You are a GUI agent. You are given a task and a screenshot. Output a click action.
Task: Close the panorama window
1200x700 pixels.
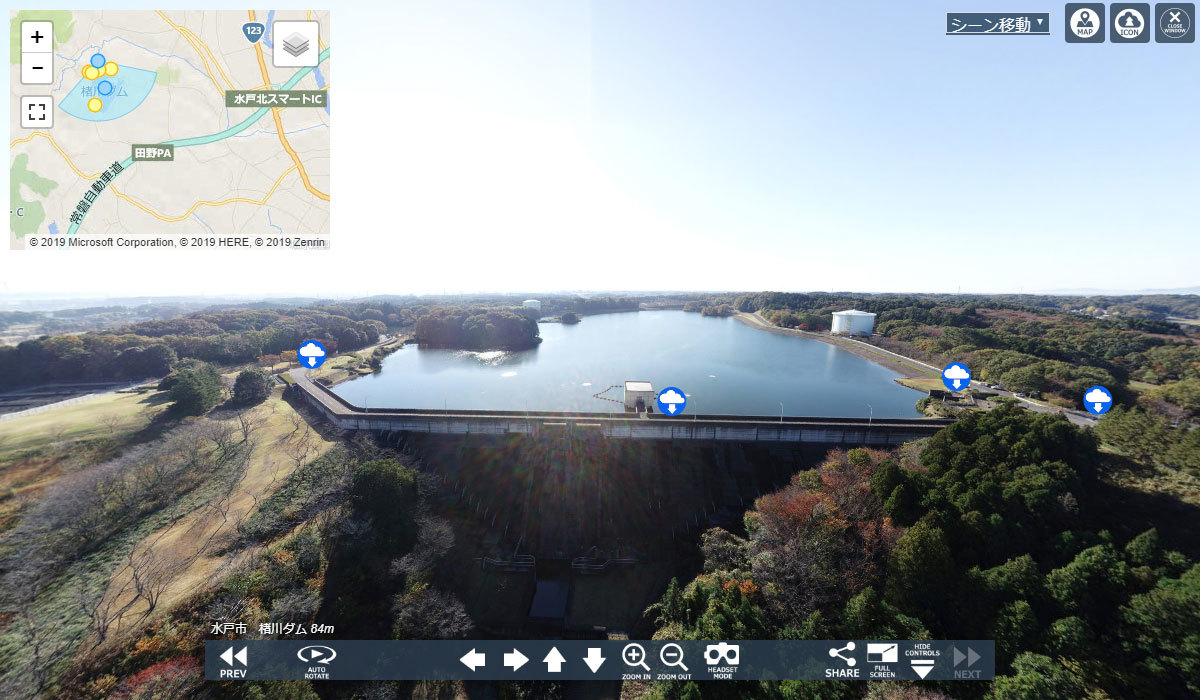click(x=1175, y=23)
